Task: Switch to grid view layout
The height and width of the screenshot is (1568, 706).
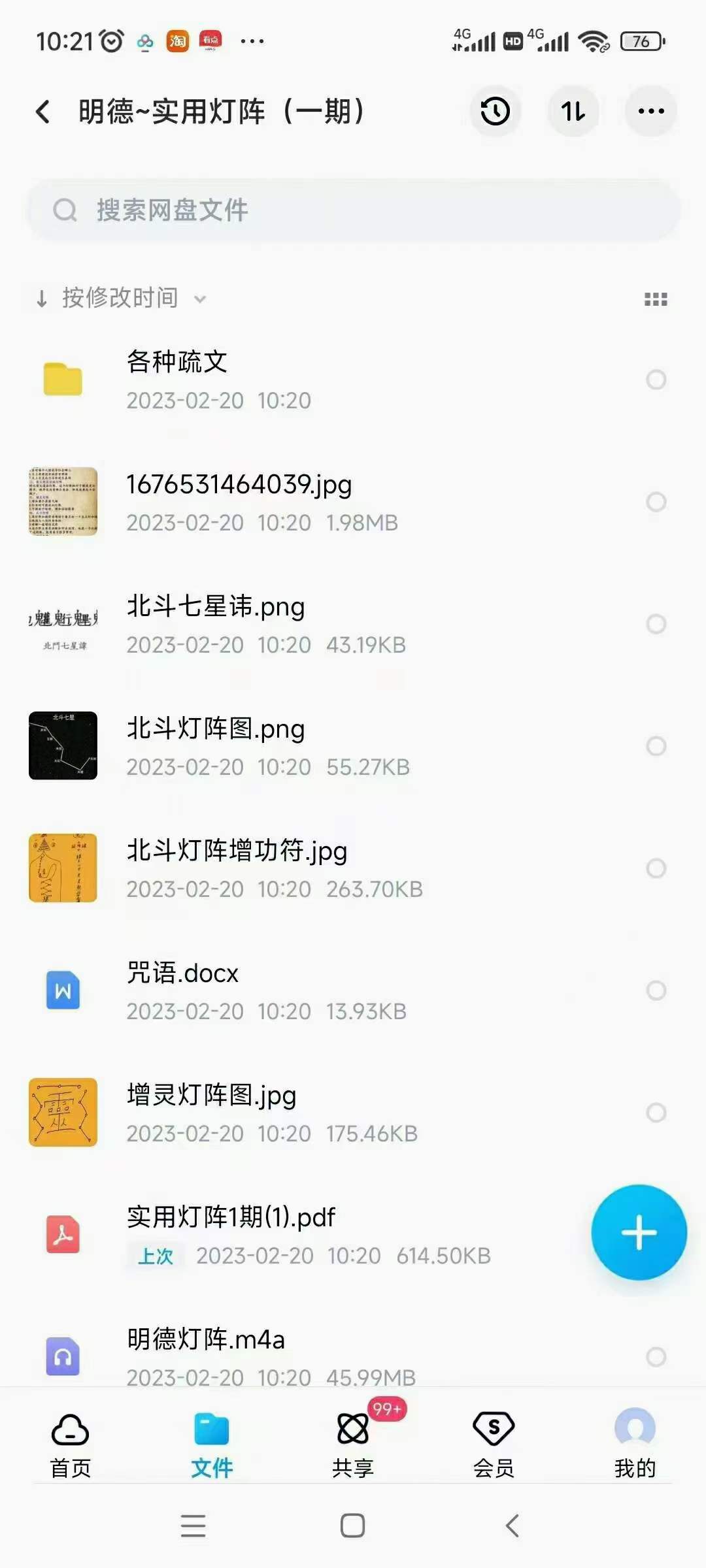Action: (656, 299)
